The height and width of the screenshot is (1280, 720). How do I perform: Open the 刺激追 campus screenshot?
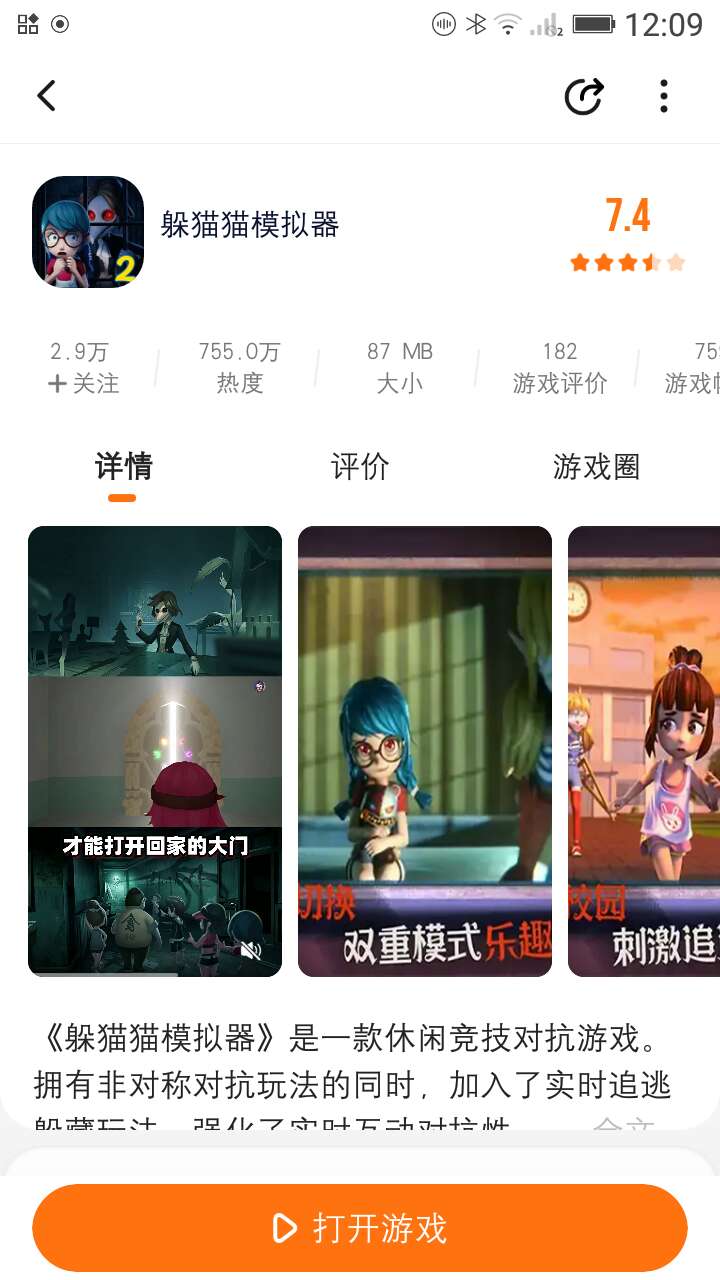(x=644, y=750)
